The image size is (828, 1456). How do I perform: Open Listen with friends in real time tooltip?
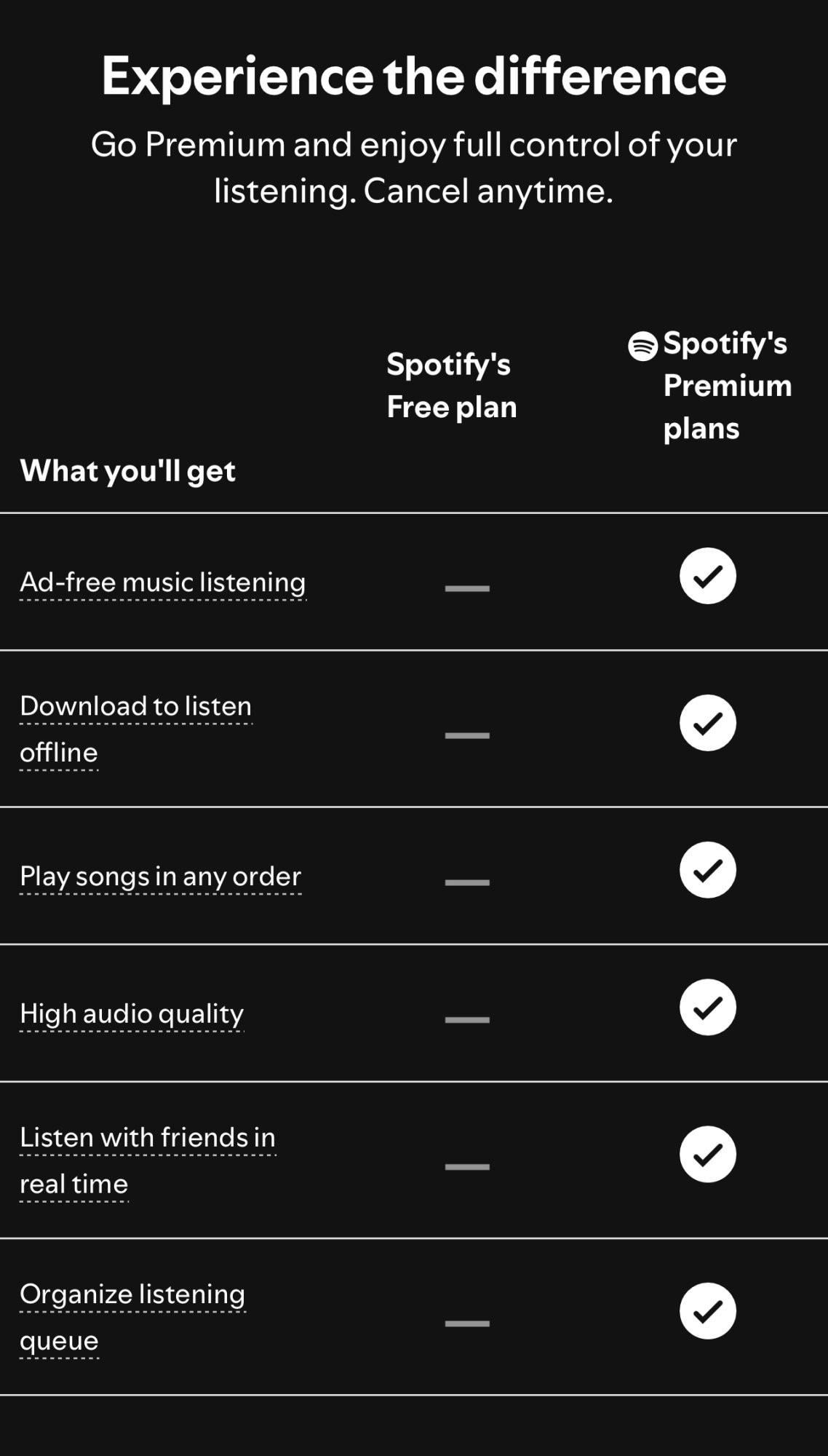click(x=148, y=1160)
